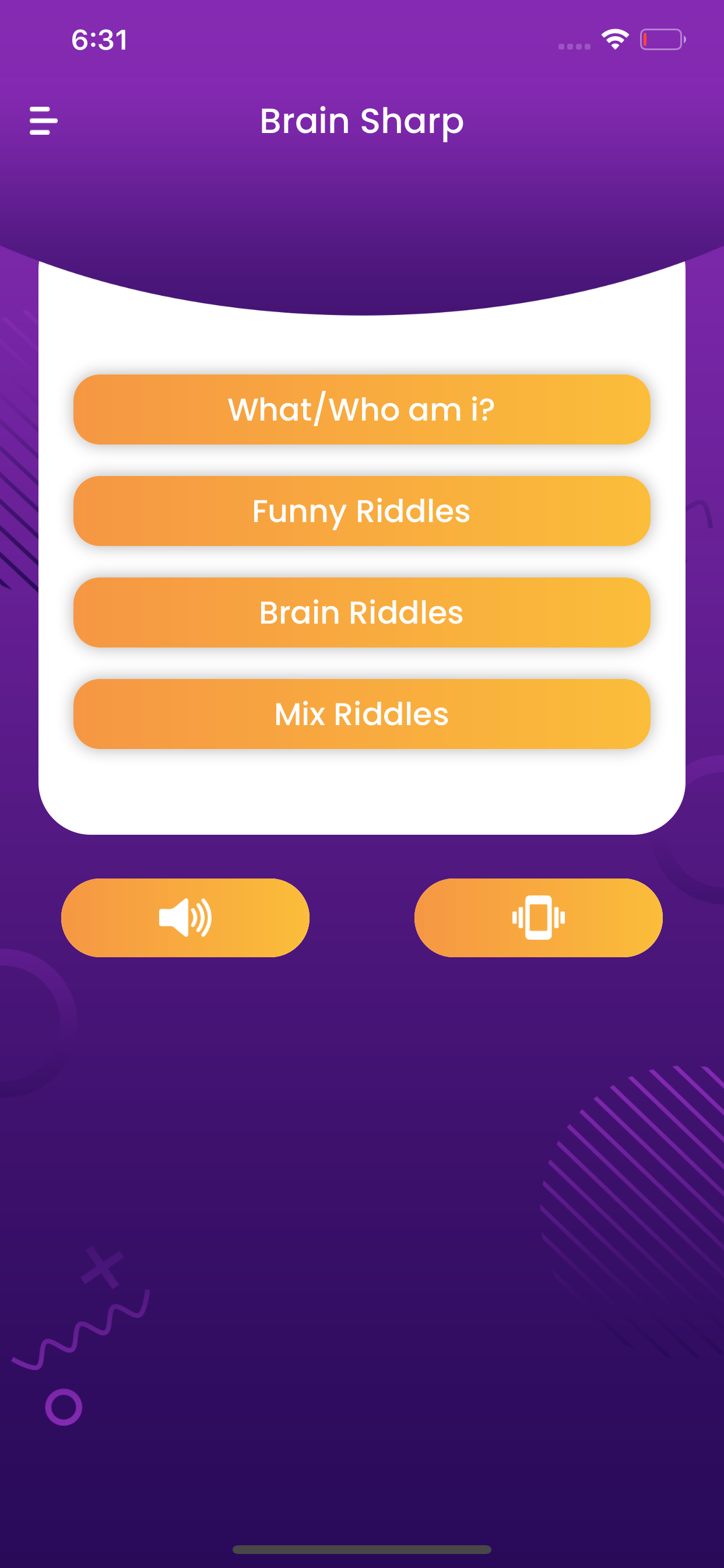The image size is (724, 1568).
Task: Tap the sound icon on the left pill
Action: (184, 918)
